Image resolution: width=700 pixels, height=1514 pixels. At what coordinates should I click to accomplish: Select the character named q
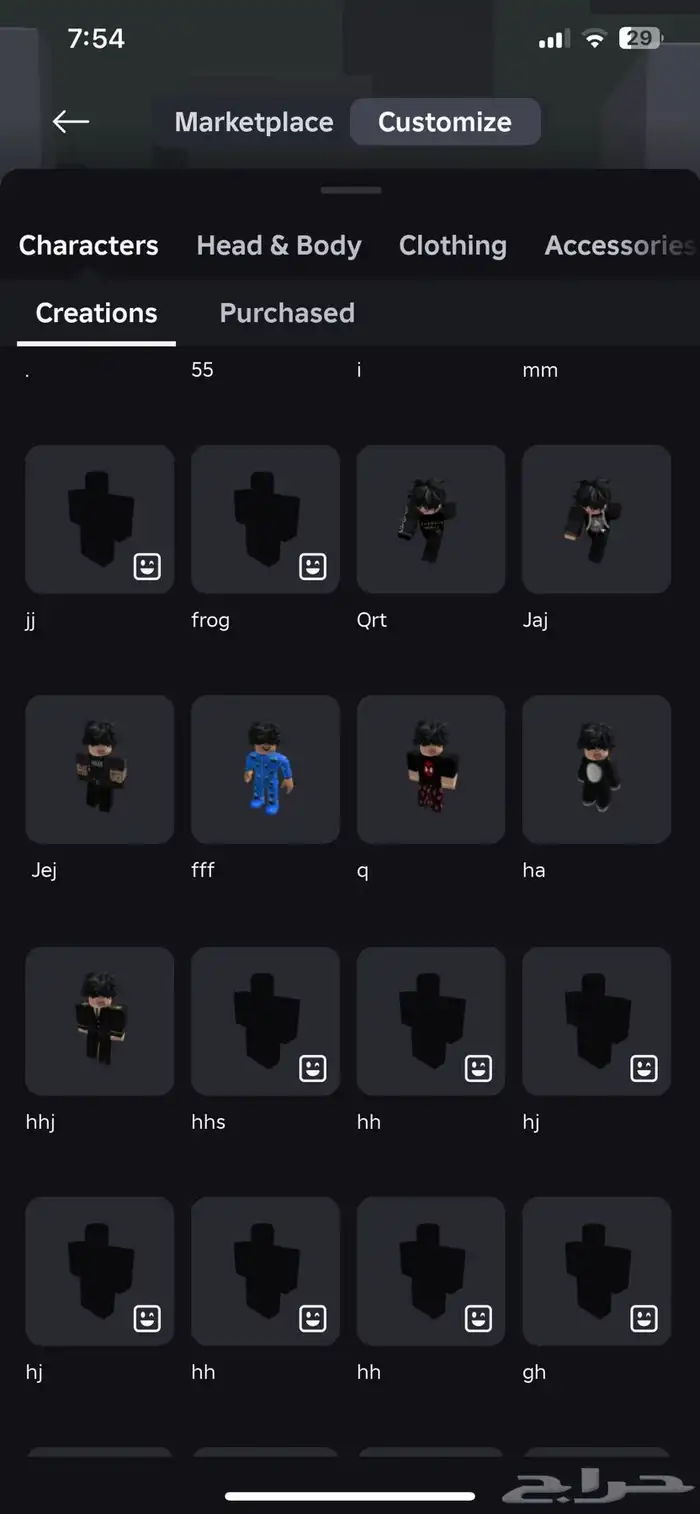pos(431,769)
